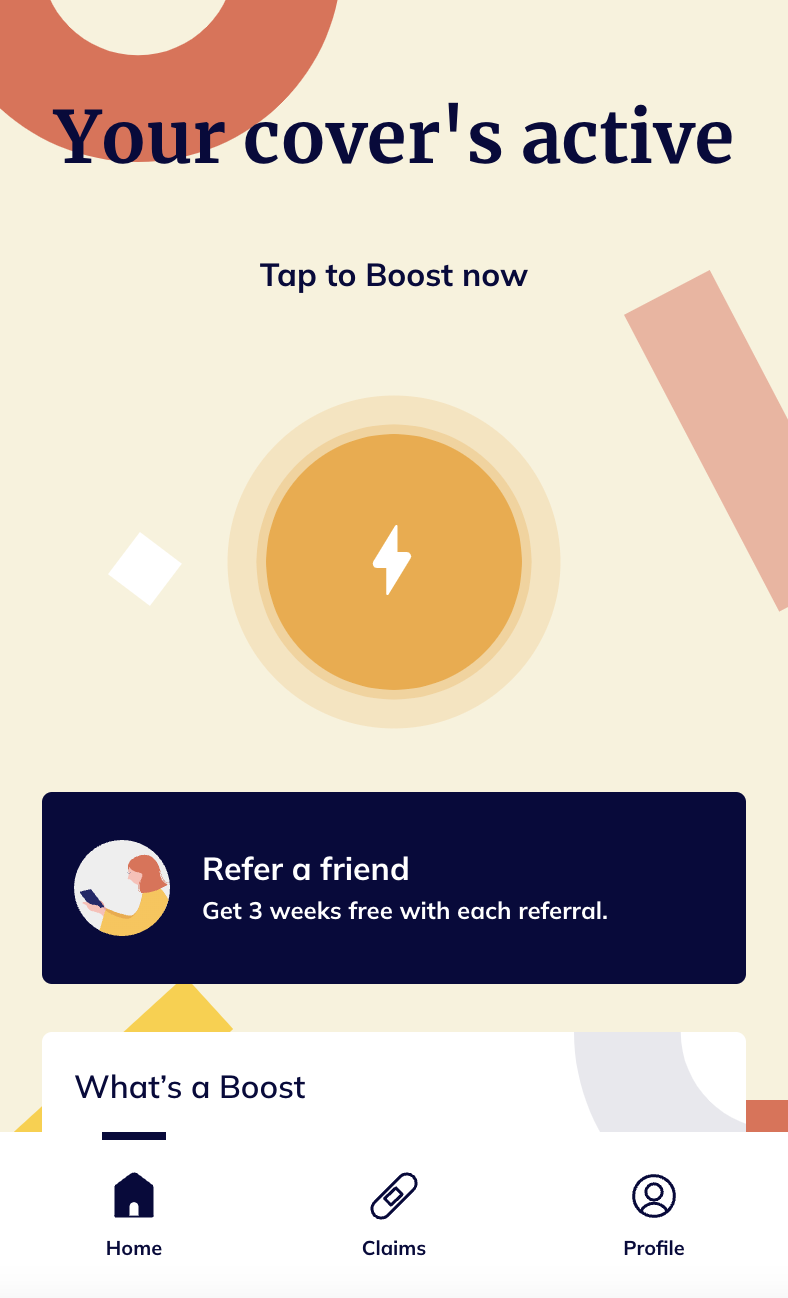Open the Refer a friend card
The image size is (788, 1298).
click(393, 888)
